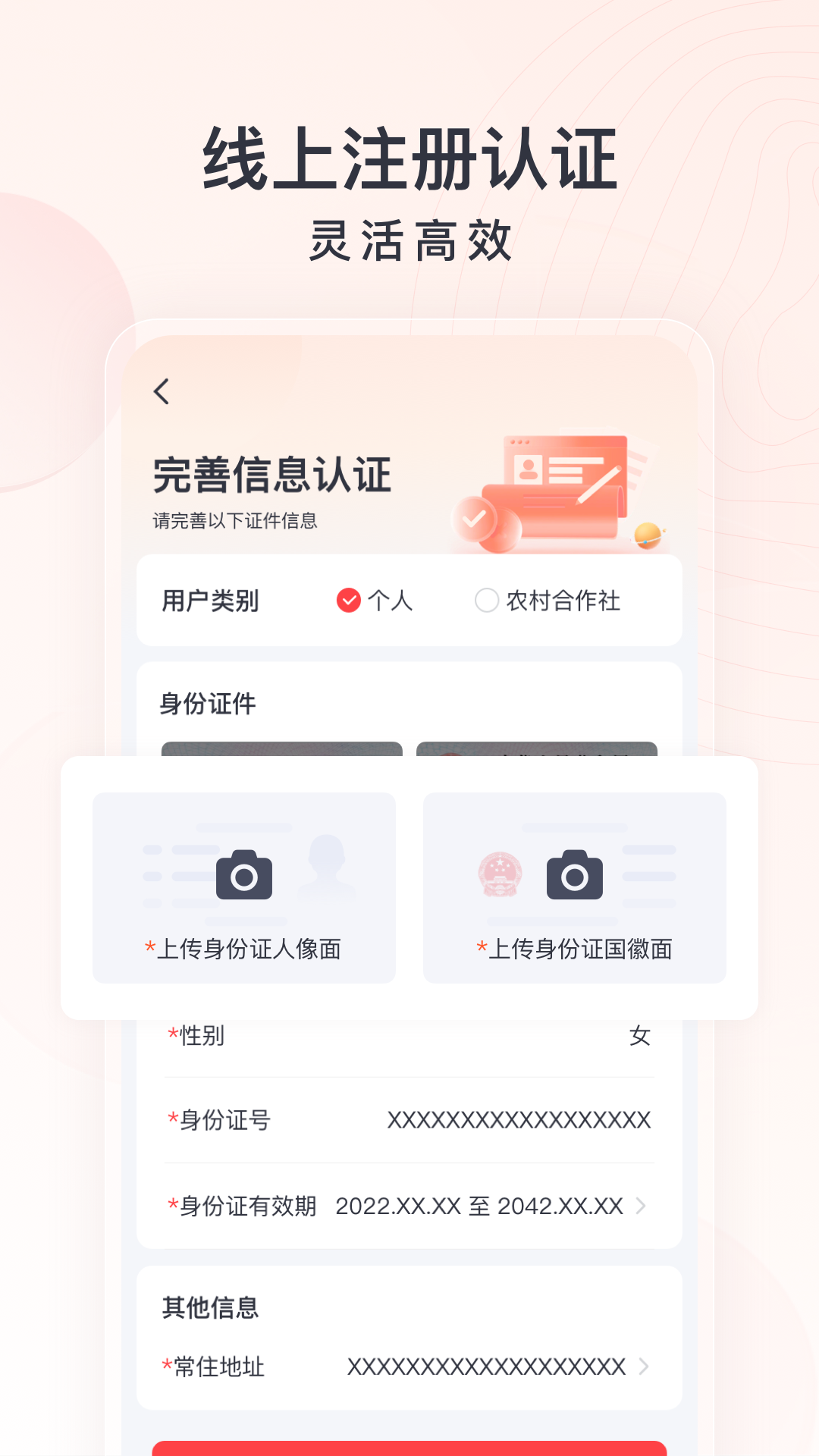Image resolution: width=819 pixels, height=1456 pixels.
Task: Toggle the red checked radio next to 个人
Action: click(348, 600)
